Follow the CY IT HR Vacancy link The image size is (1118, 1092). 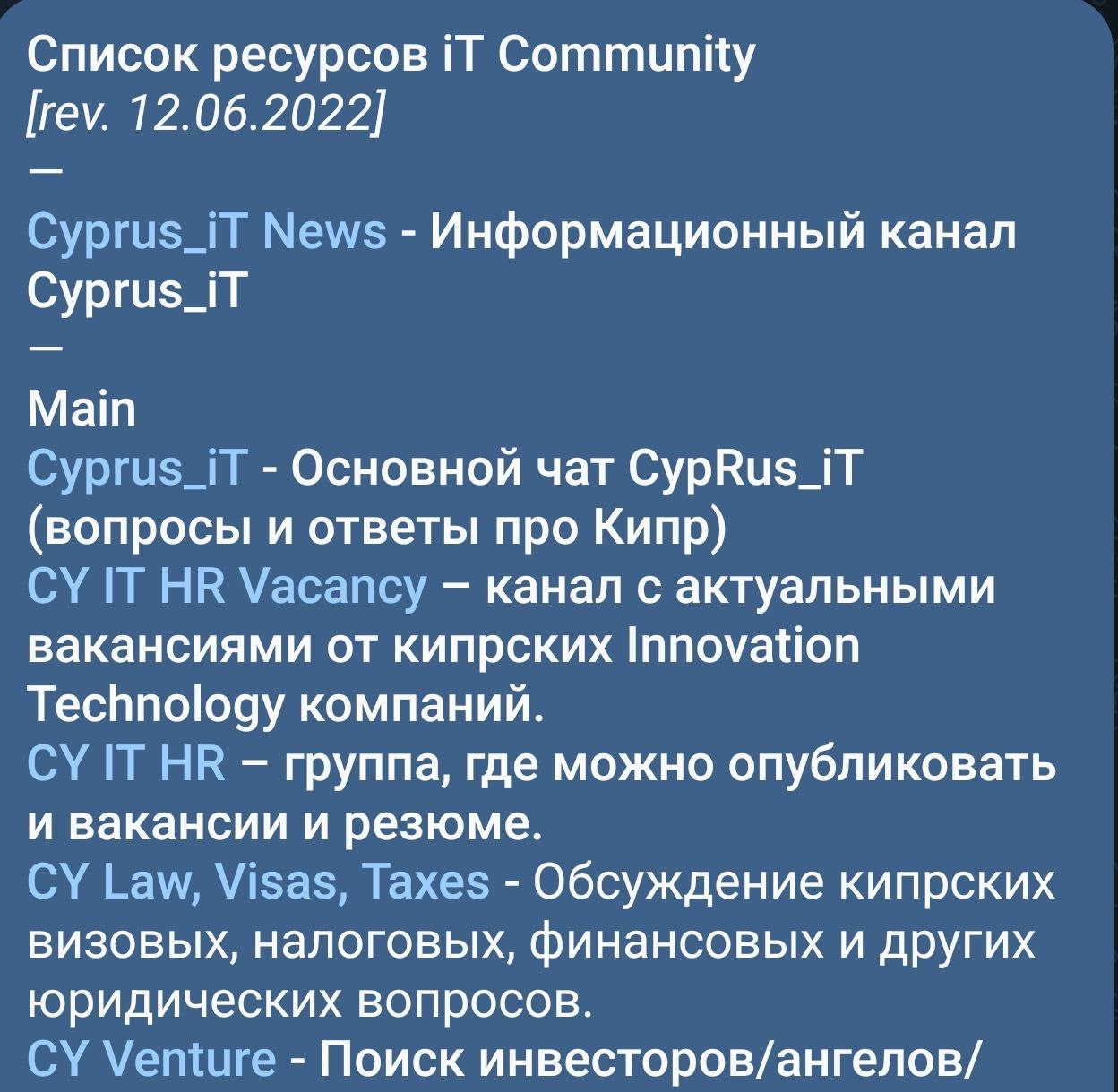(x=228, y=588)
